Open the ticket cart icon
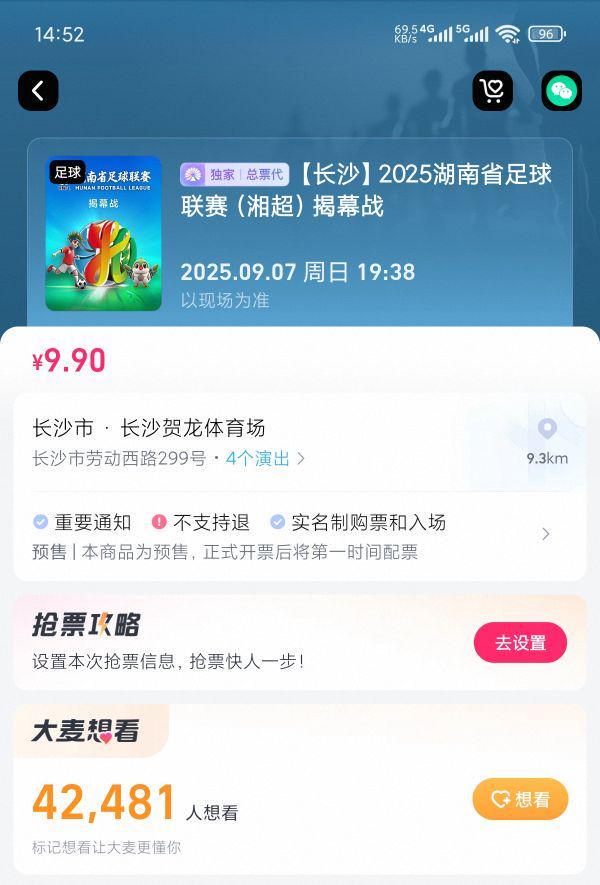This screenshot has width=600, height=885. point(492,91)
